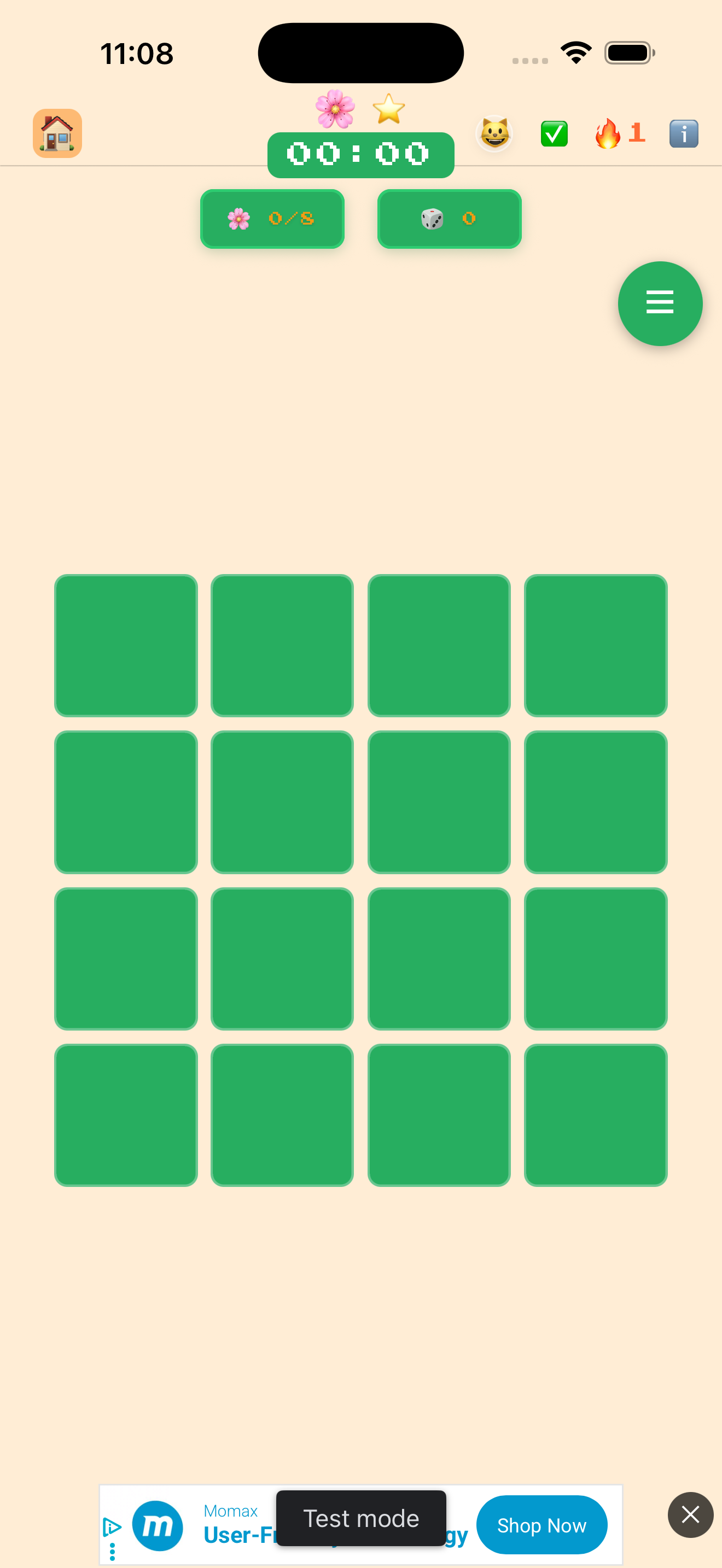722x1568 pixels.
Task: Flip the third card in the third row
Action: click(438, 958)
